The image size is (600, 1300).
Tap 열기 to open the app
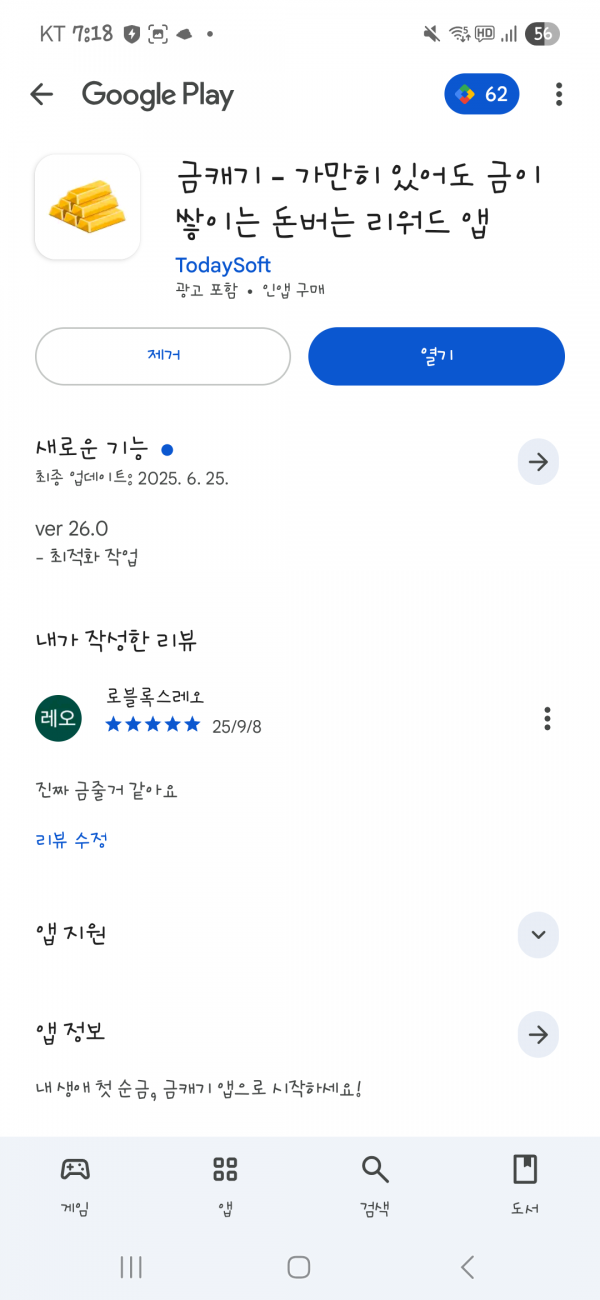[x=436, y=356]
